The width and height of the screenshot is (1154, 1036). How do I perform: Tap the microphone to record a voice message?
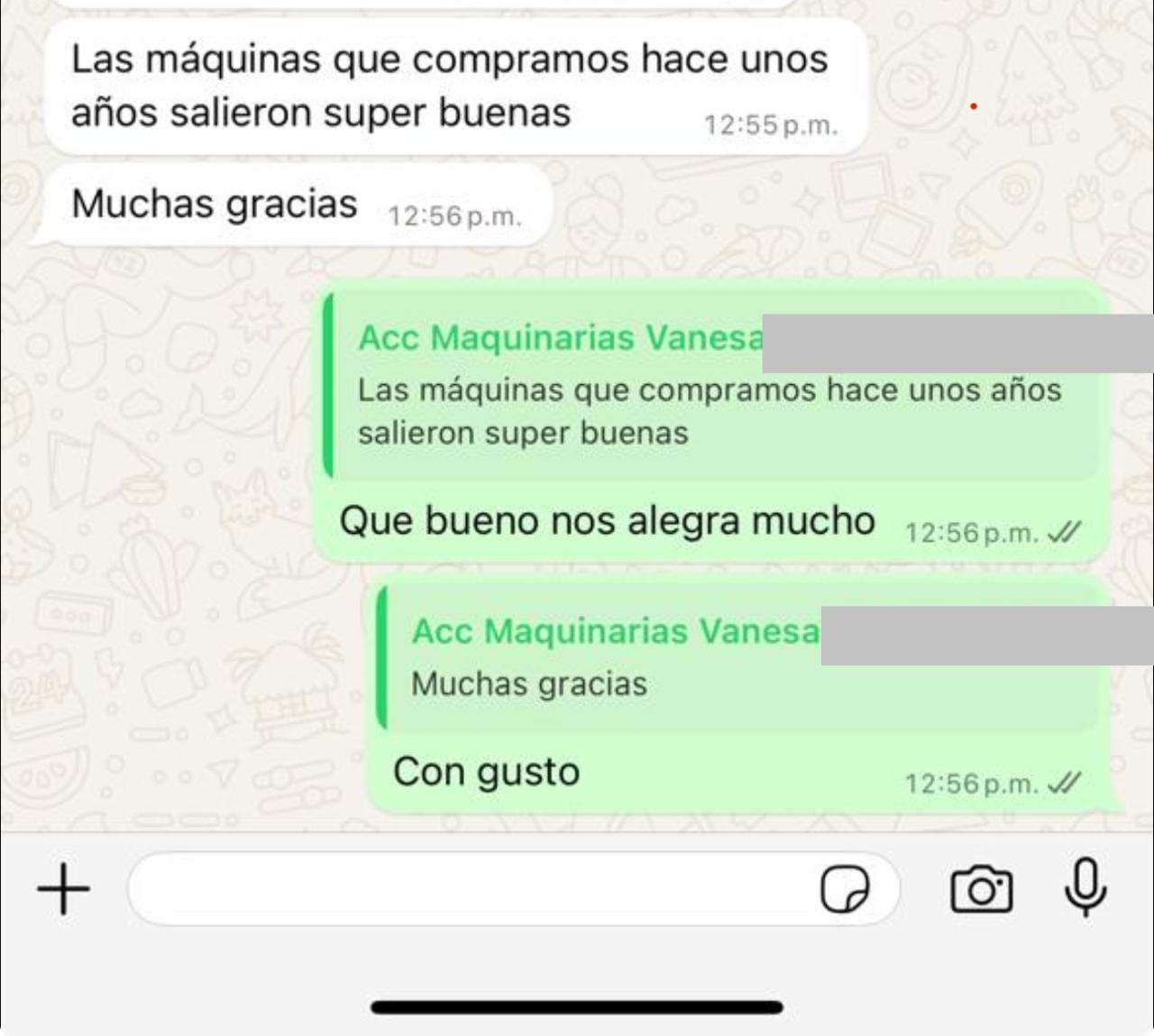(x=1085, y=887)
